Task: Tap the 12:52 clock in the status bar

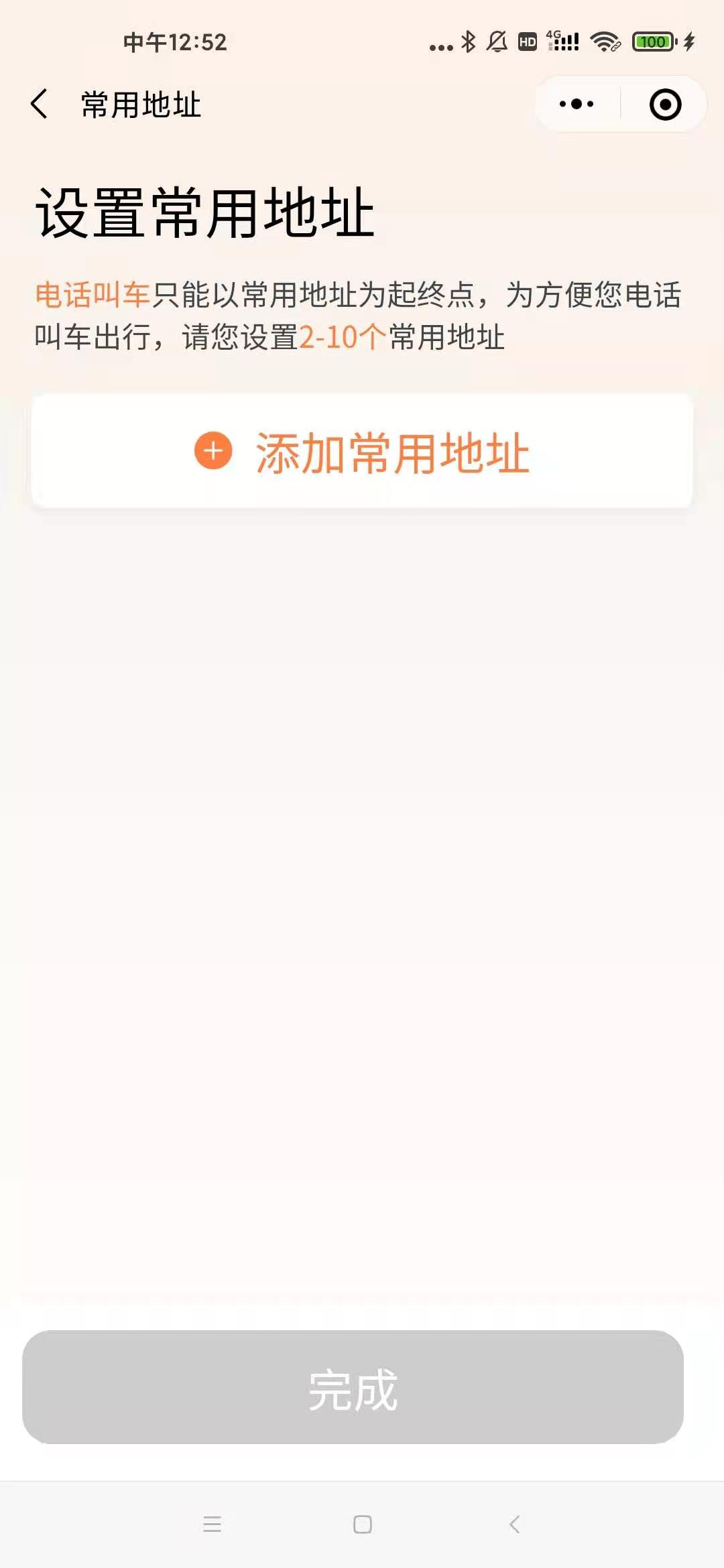Action: [176, 43]
